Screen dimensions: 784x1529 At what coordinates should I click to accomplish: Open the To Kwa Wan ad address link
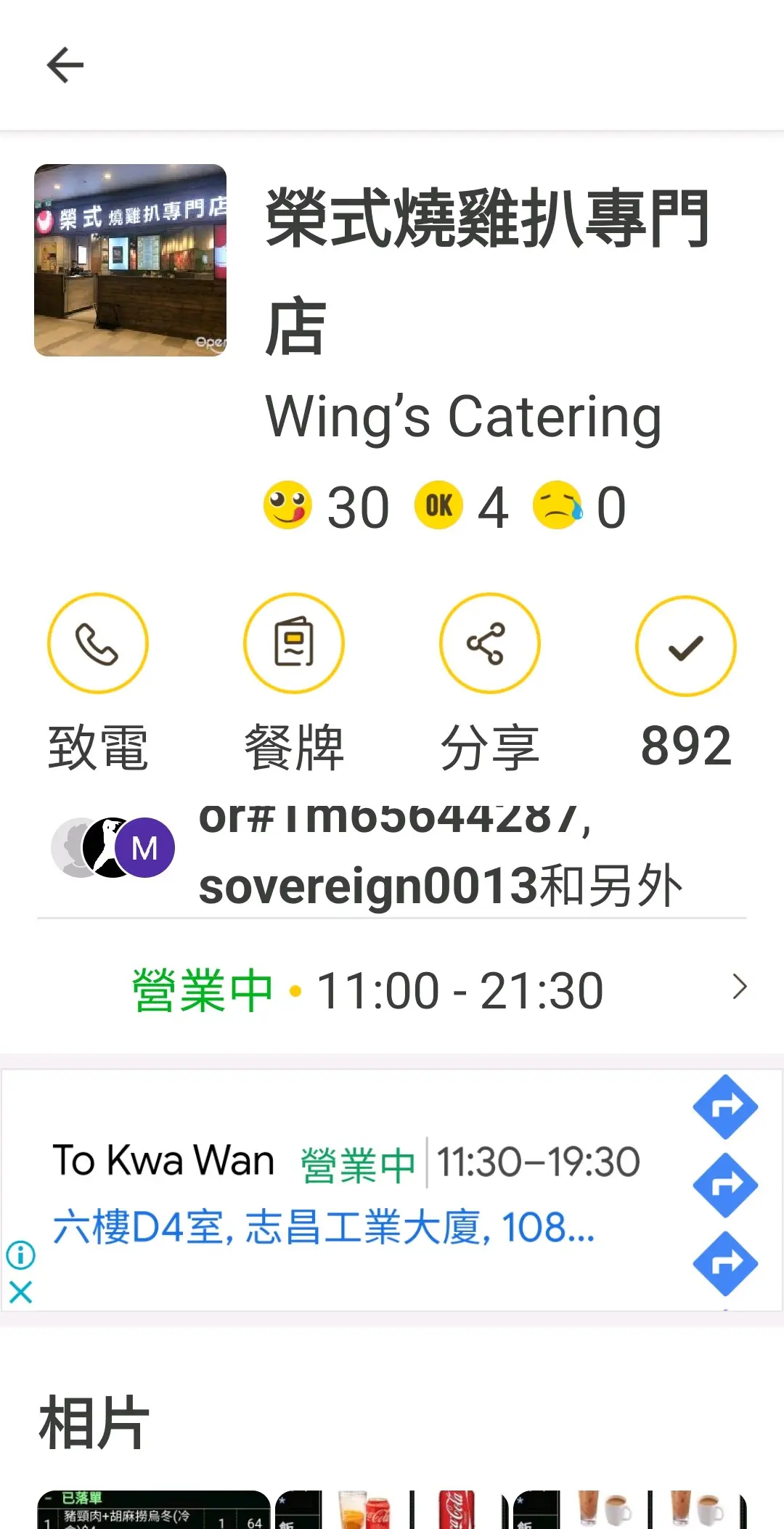(x=324, y=1227)
